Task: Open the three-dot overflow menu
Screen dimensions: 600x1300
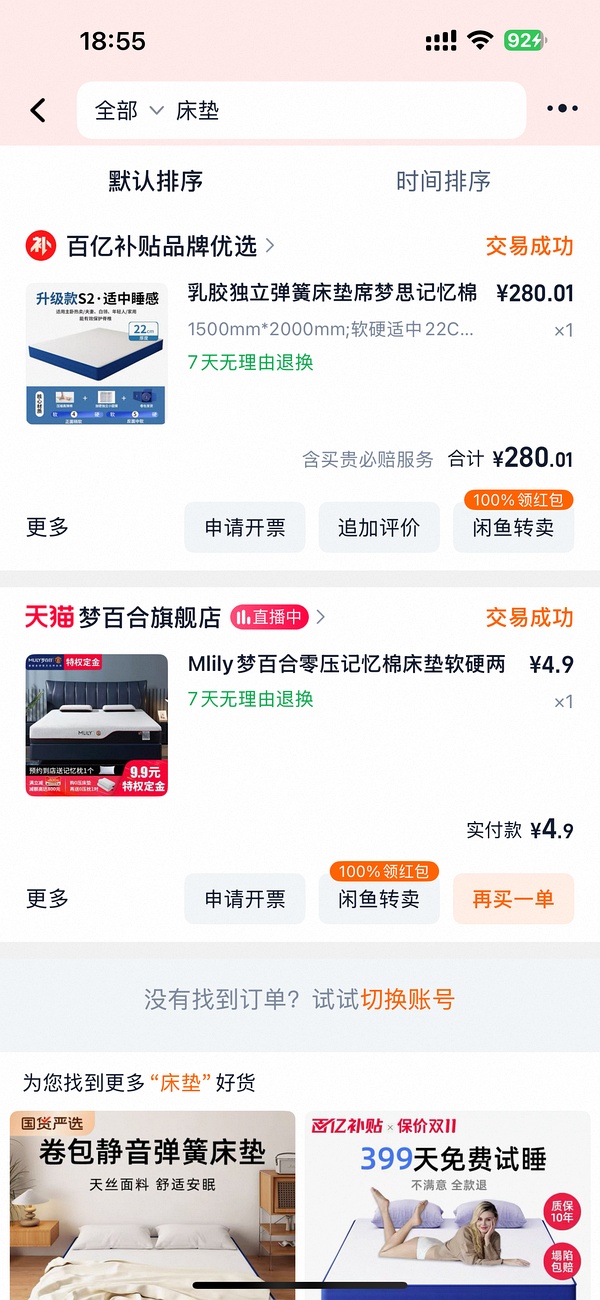Action: click(562, 109)
